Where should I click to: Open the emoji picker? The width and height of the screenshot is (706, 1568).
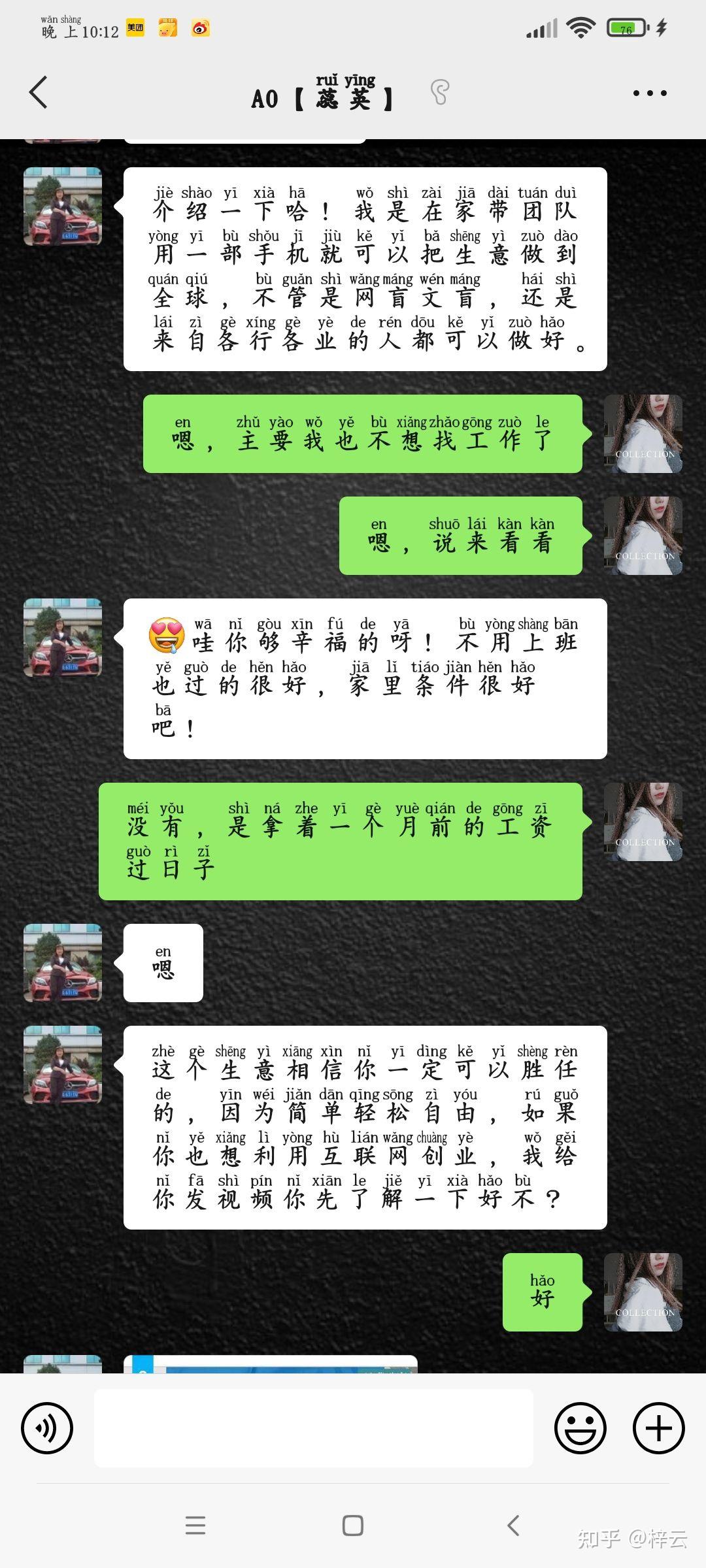580,1428
